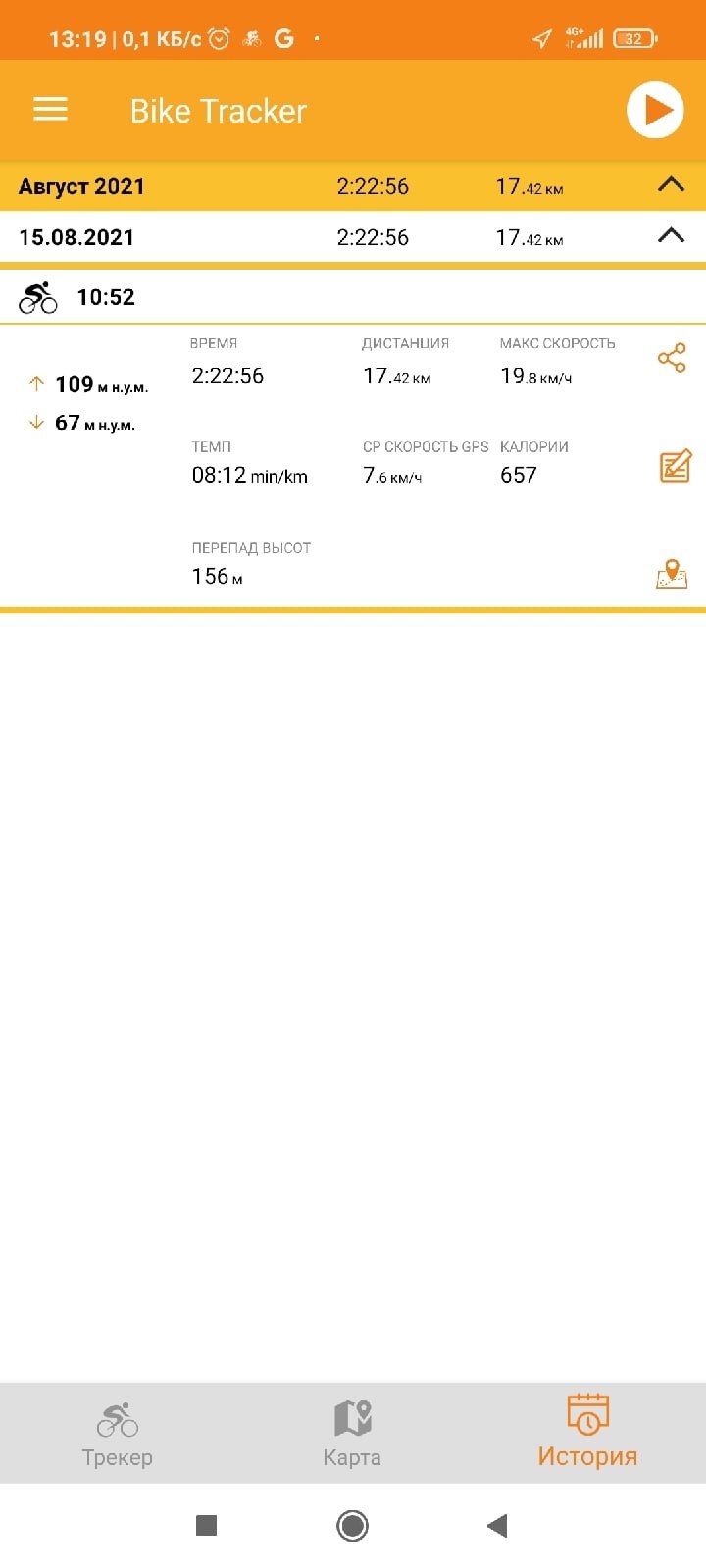Collapse the Август 2021 section

[671, 185]
